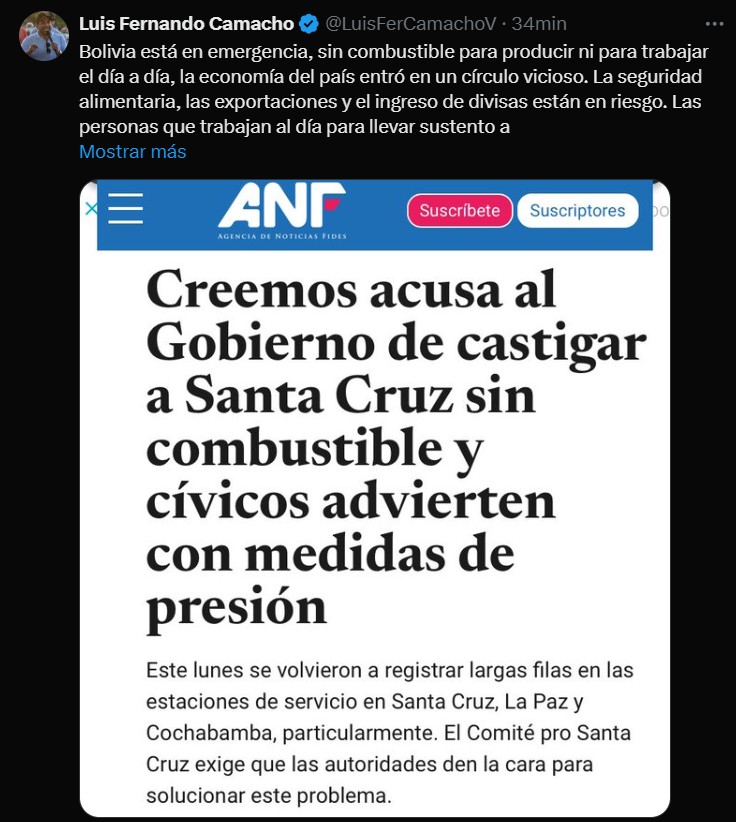Open Luis Fernando Camacho's profile picture

pyautogui.click(x=43, y=36)
